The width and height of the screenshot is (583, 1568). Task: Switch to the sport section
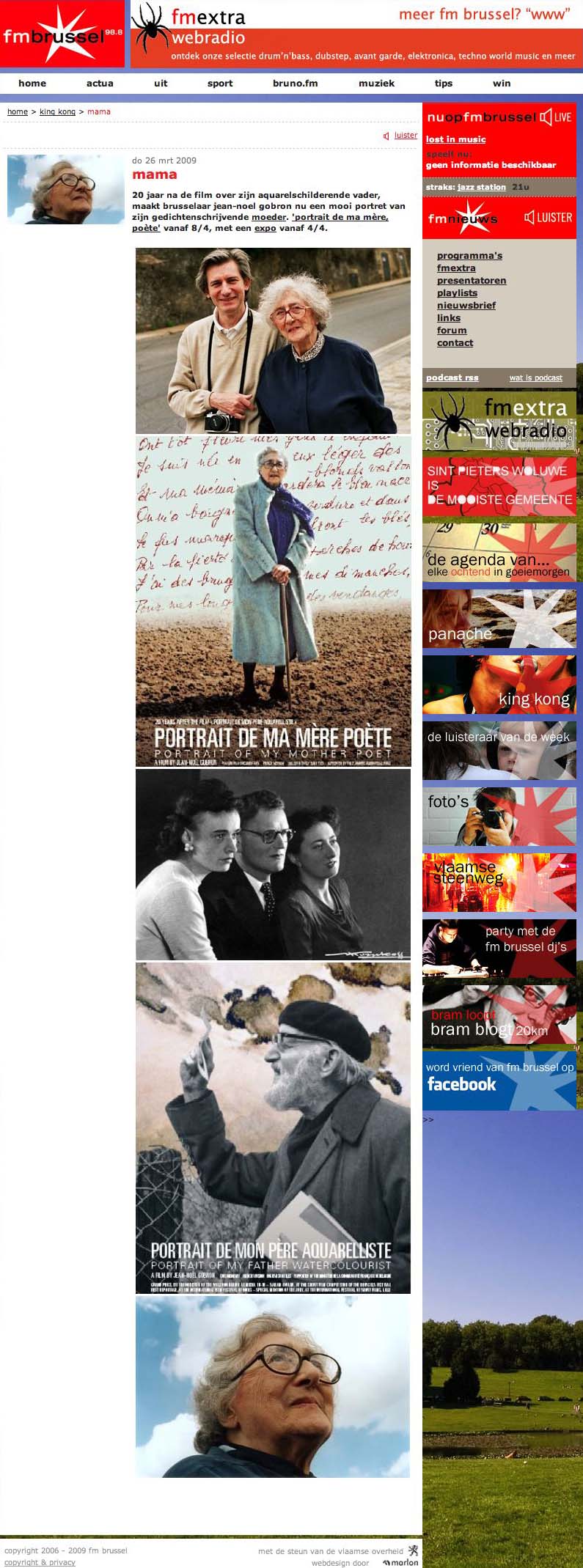tap(220, 84)
